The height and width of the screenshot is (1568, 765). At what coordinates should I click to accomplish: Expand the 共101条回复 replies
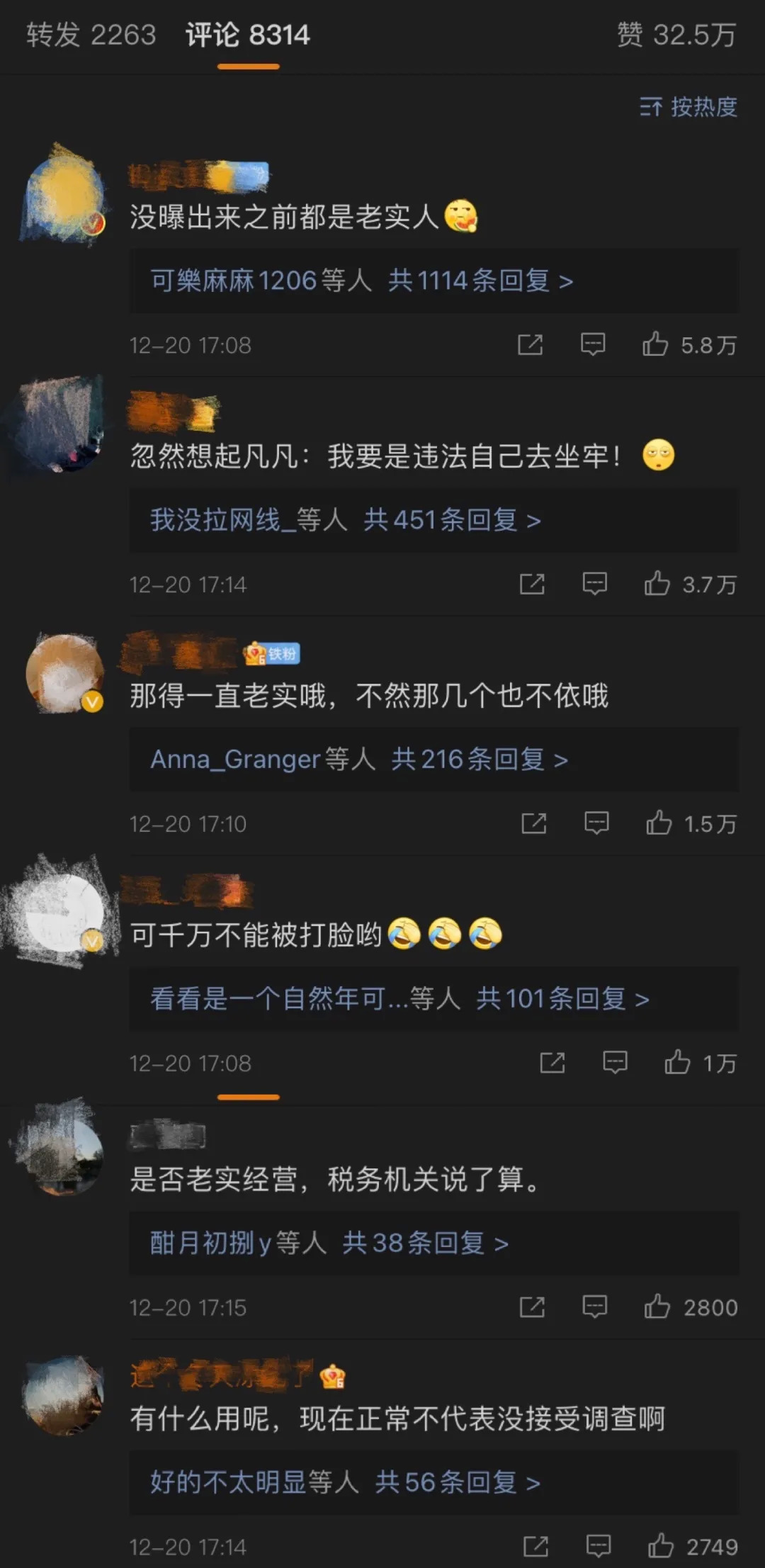pos(562,999)
